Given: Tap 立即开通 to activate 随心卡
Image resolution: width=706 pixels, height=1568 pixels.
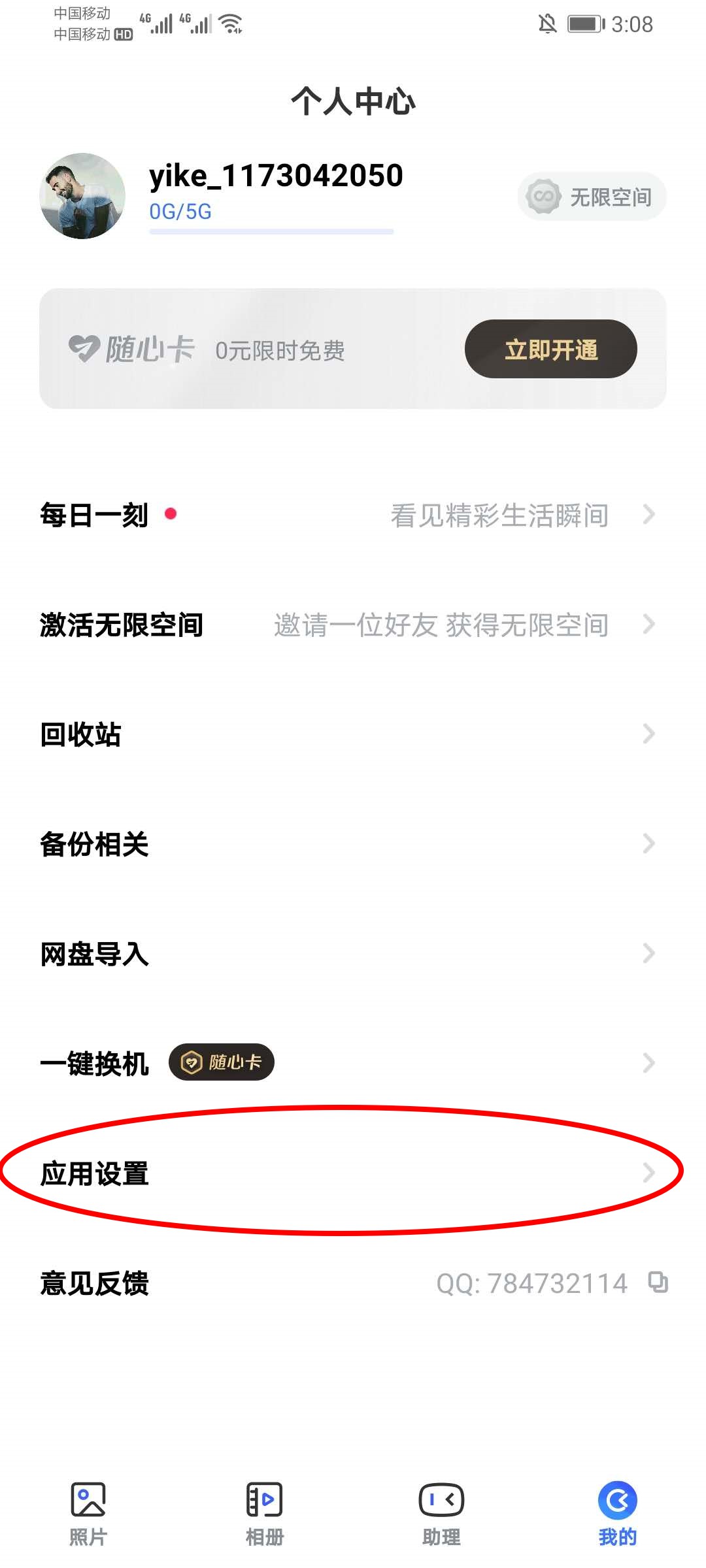Looking at the screenshot, I should click(x=550, y=349).
